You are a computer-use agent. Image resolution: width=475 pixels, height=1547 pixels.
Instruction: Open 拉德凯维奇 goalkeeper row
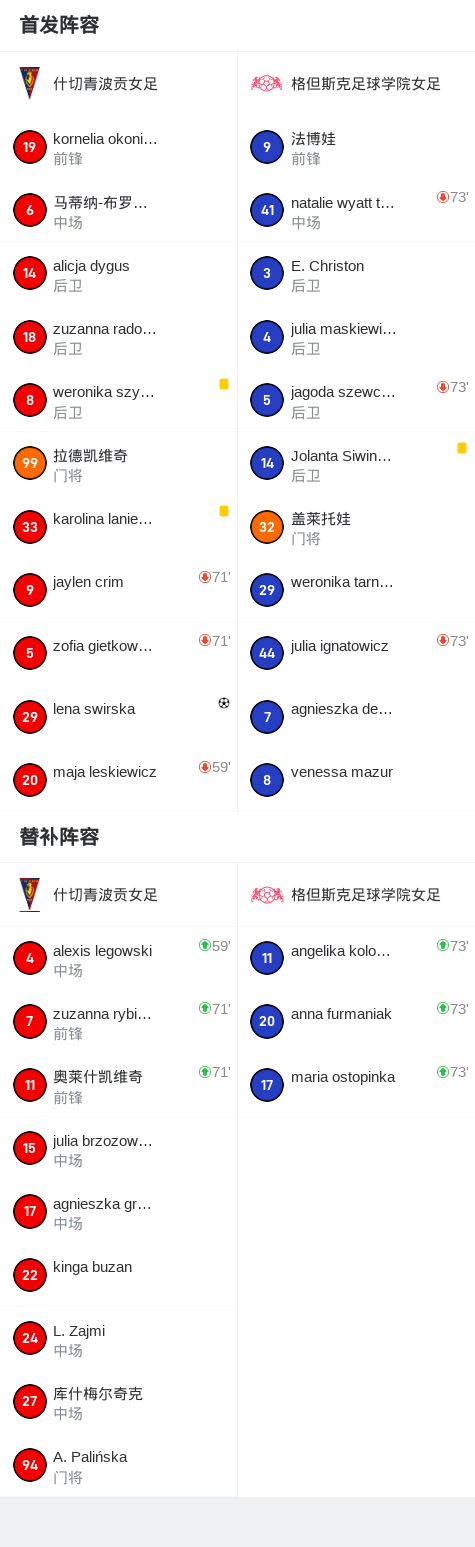click(x=118, y=464)
